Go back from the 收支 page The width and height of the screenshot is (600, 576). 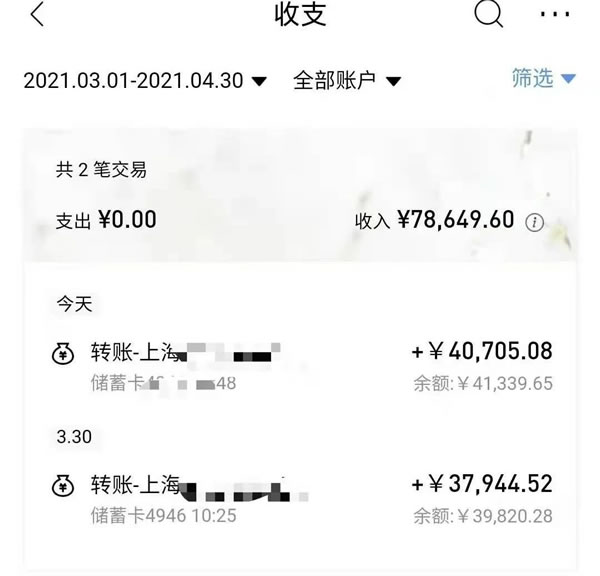(x=38, y=17)
